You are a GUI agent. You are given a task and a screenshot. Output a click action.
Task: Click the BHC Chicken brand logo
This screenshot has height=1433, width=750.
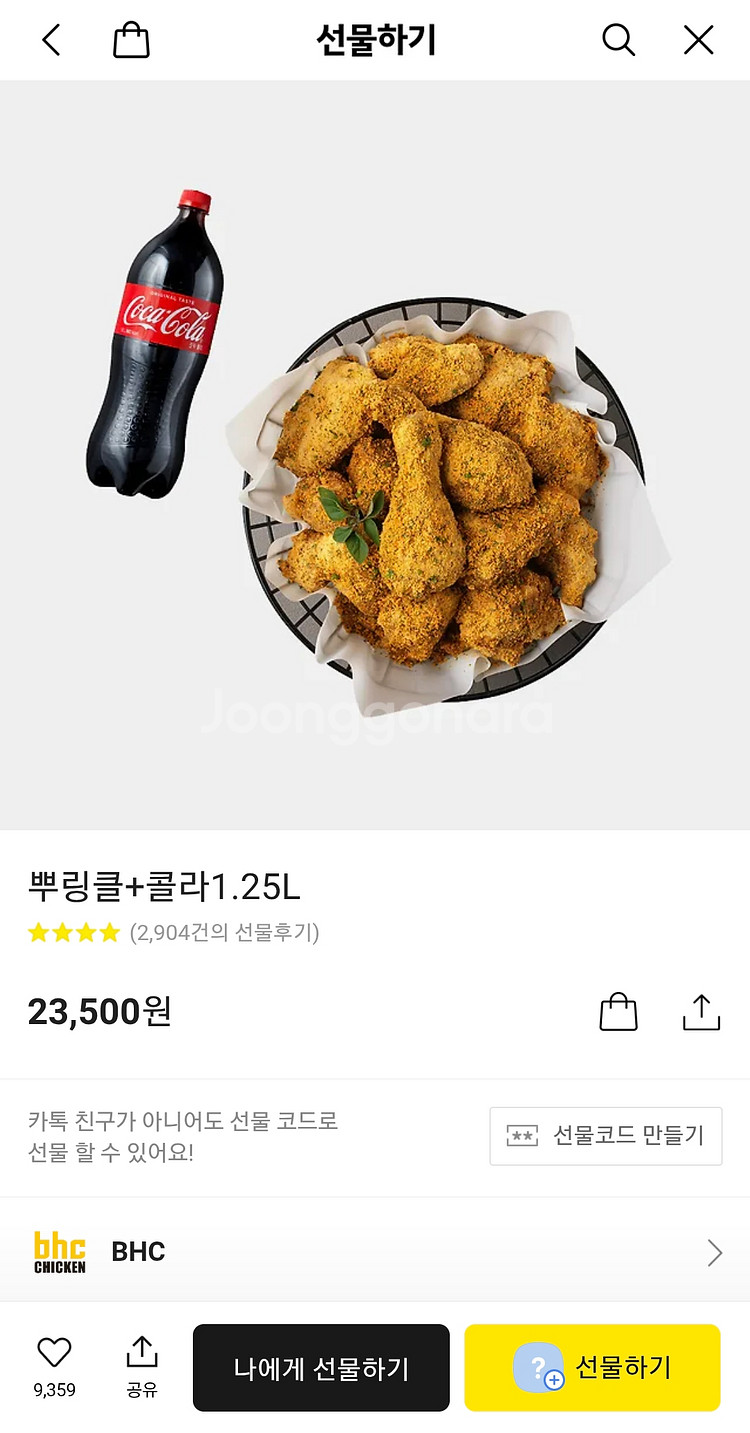tap(59, 1251)
